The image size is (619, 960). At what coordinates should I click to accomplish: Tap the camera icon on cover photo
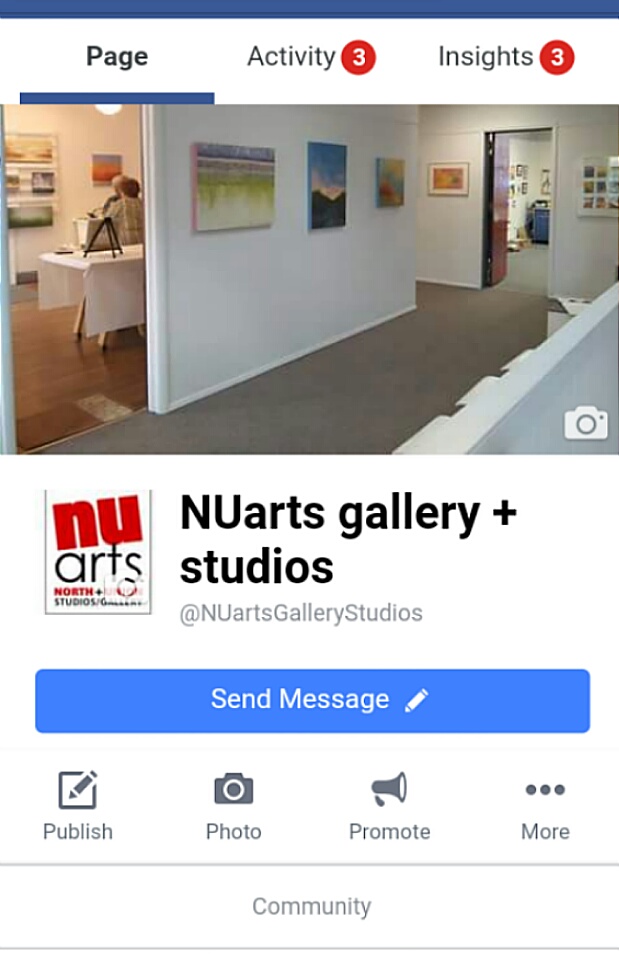[x=586, y=423]
